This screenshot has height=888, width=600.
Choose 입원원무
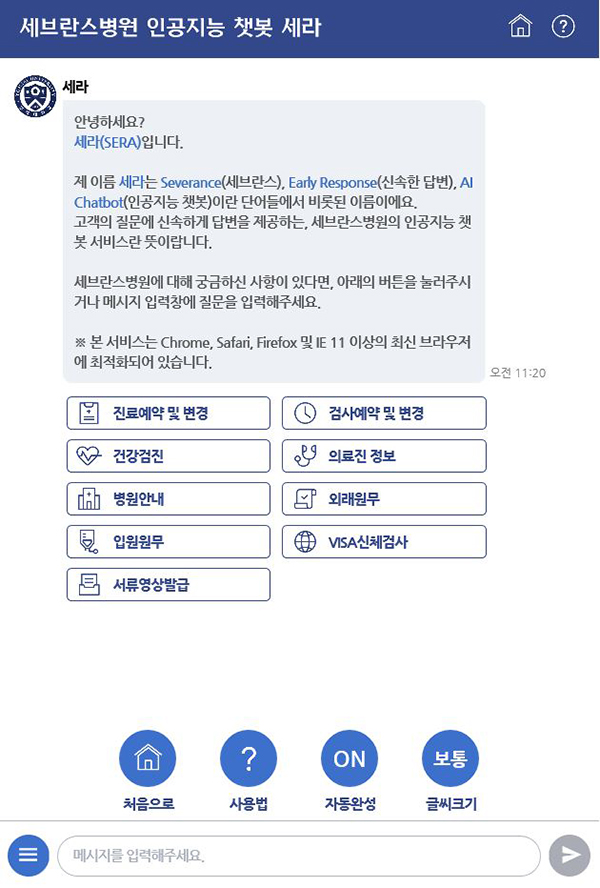[168, 542]
